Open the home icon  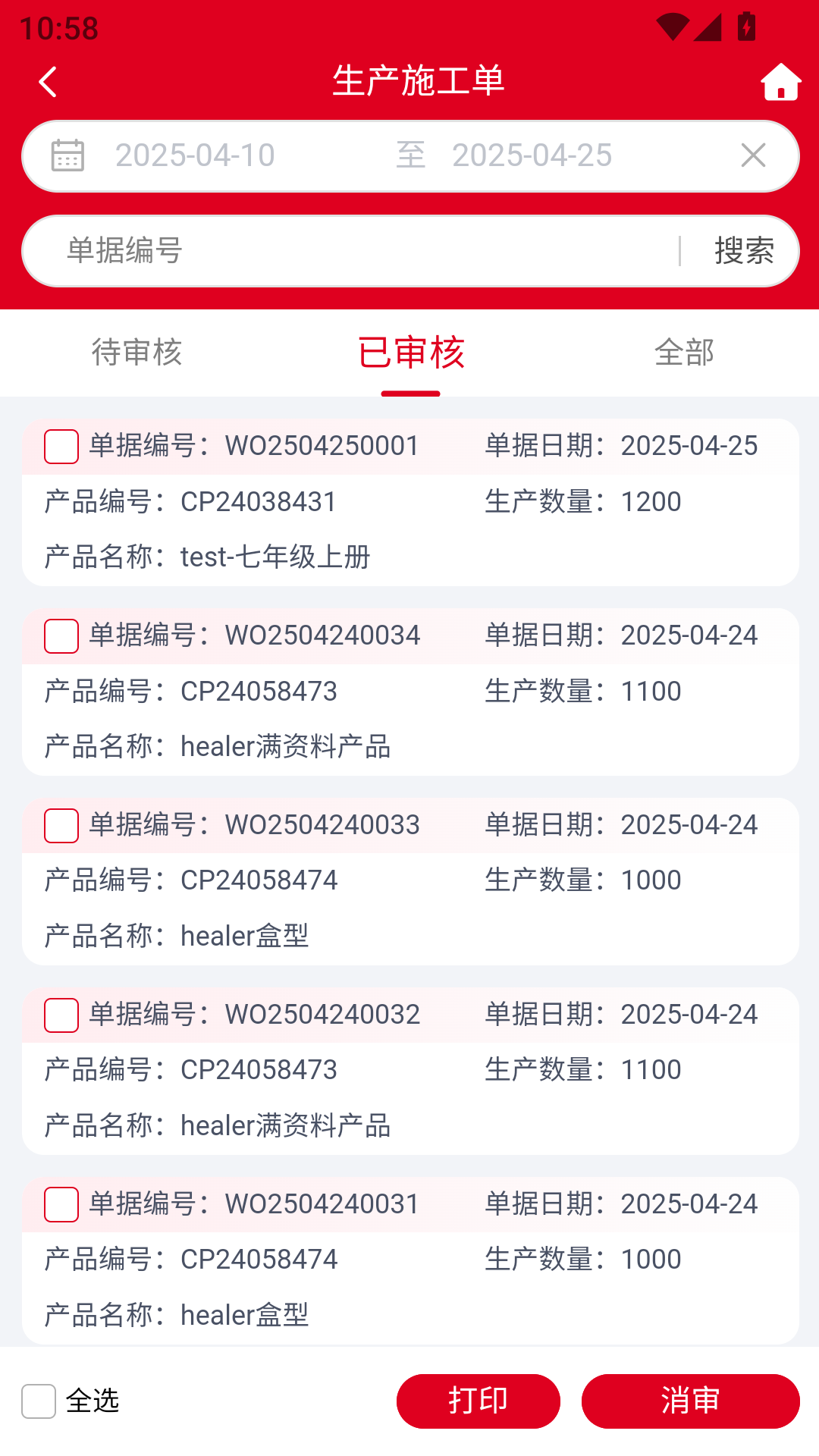point(780,82)
